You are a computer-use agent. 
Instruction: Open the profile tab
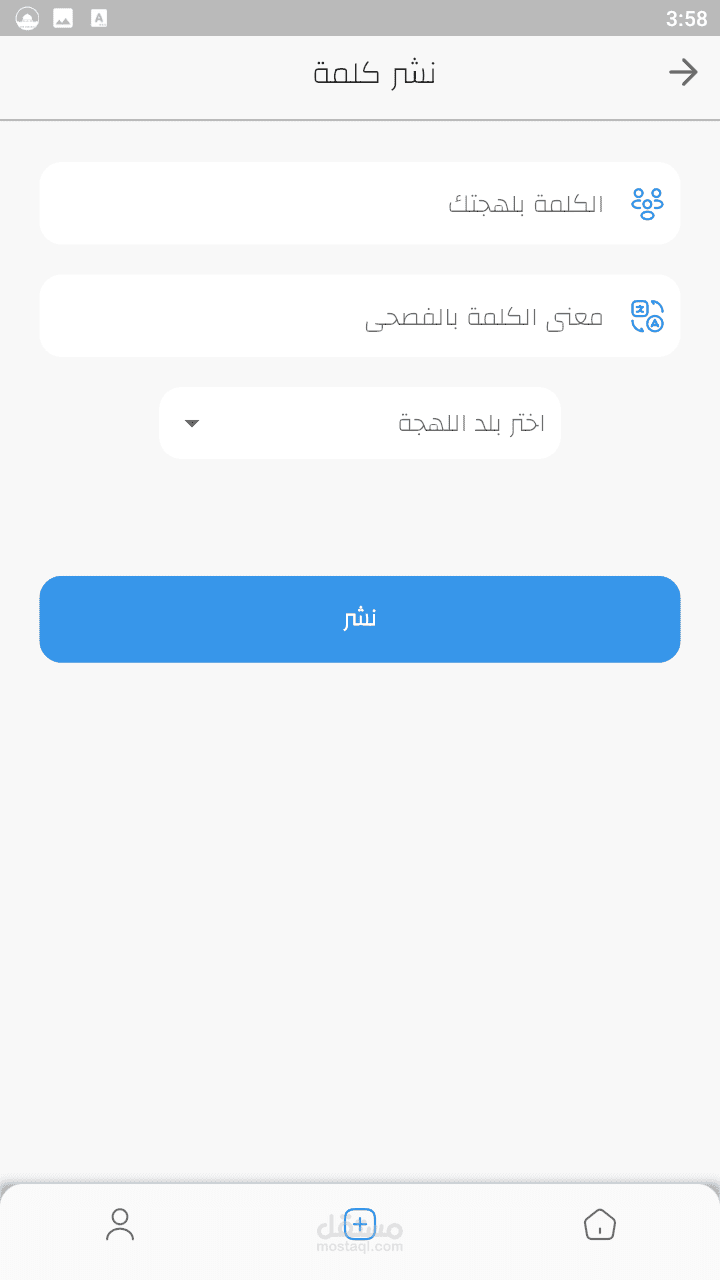(120, 1224)
